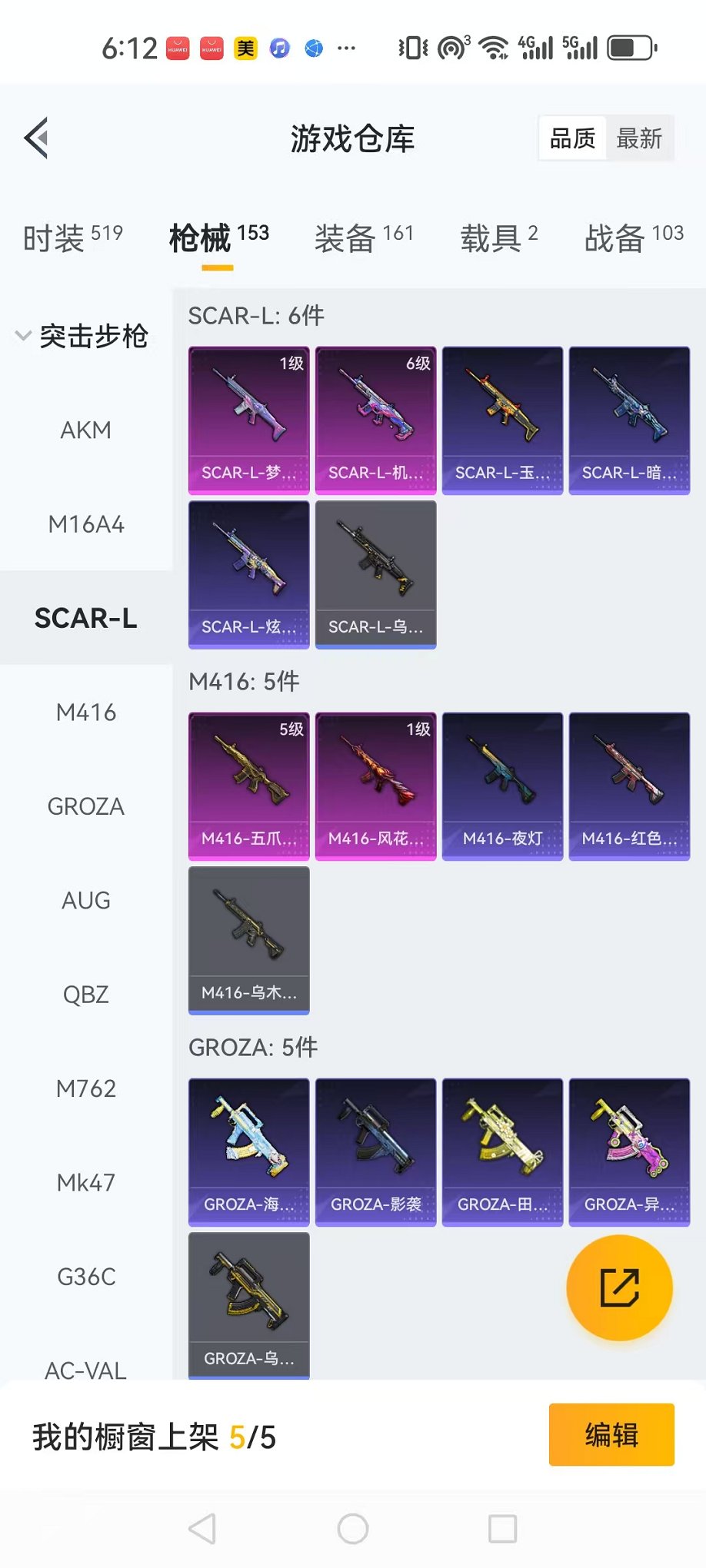Switch to the 载具 tab
Screen dimensions: 706x1568
[498, 238]
